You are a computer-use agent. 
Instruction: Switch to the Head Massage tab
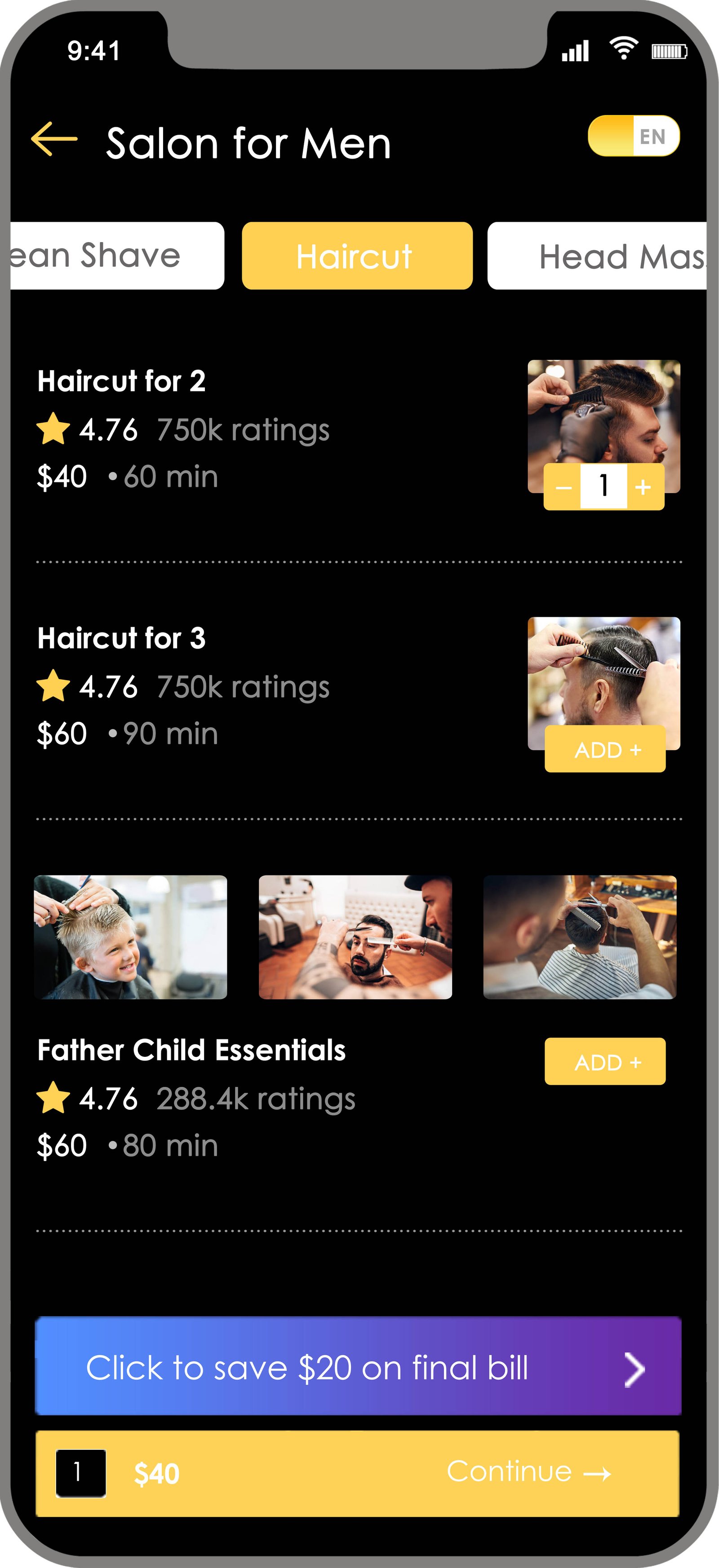click(597, 256)
